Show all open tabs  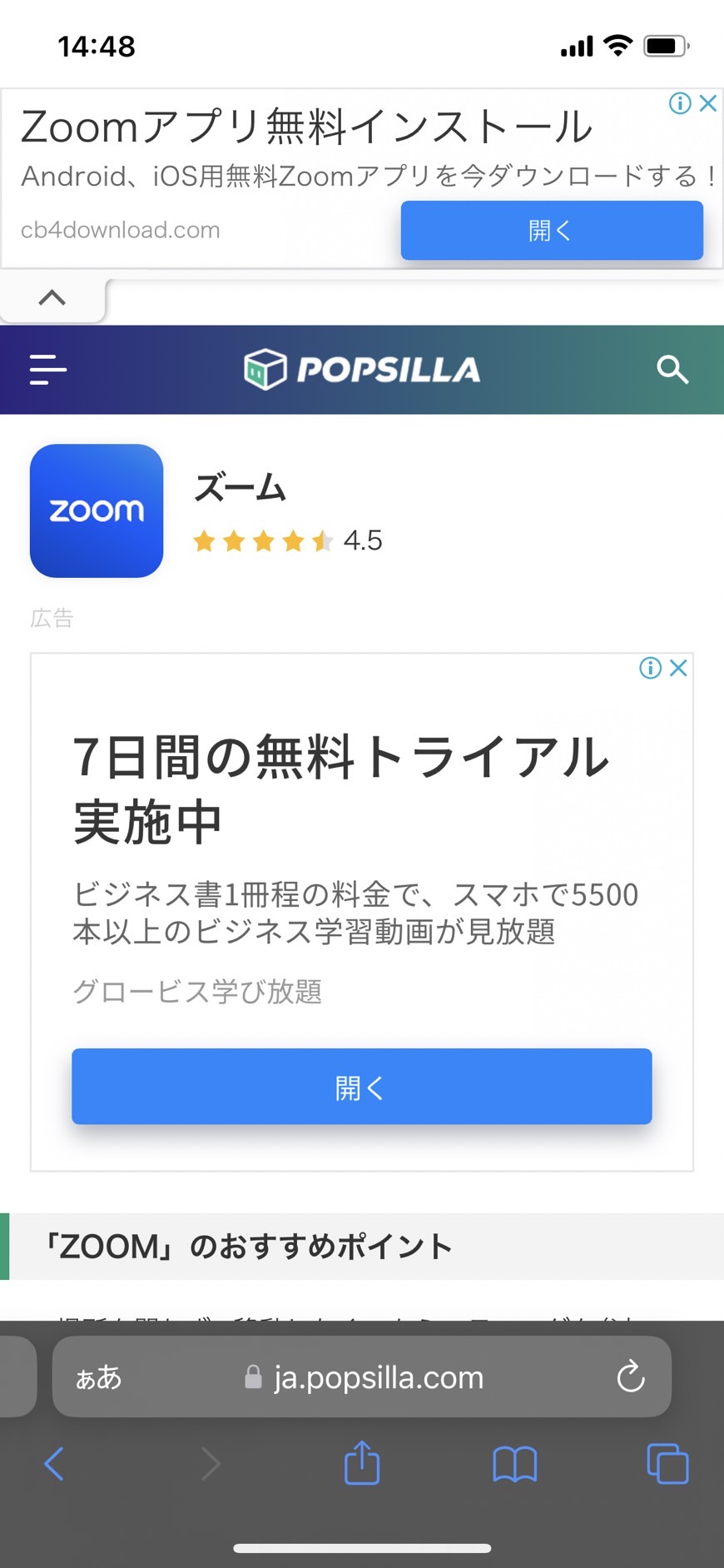pos(667,1463)
